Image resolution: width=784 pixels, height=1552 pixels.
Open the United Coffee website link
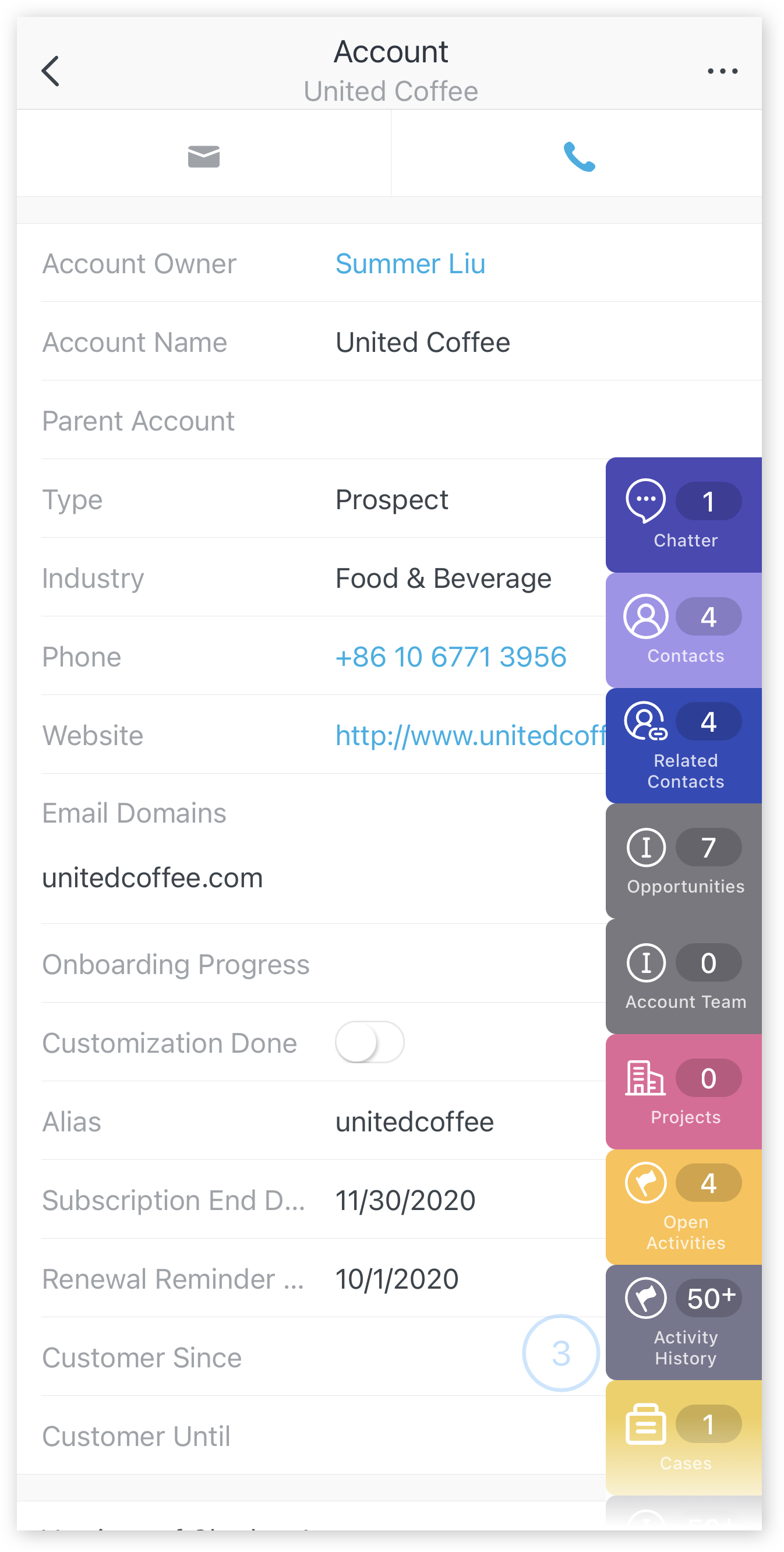469,735
